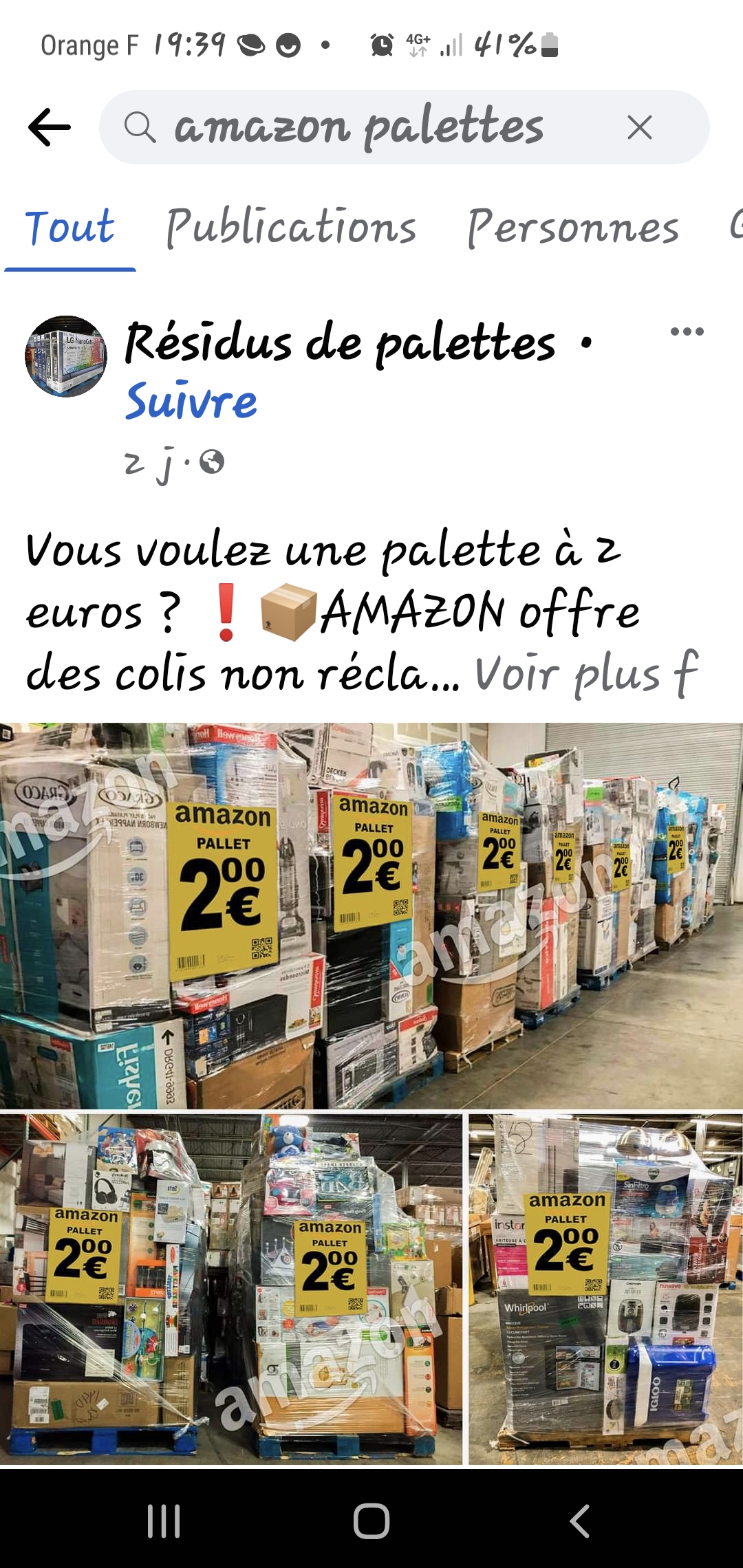Select the Tout tab

[69, 228]
